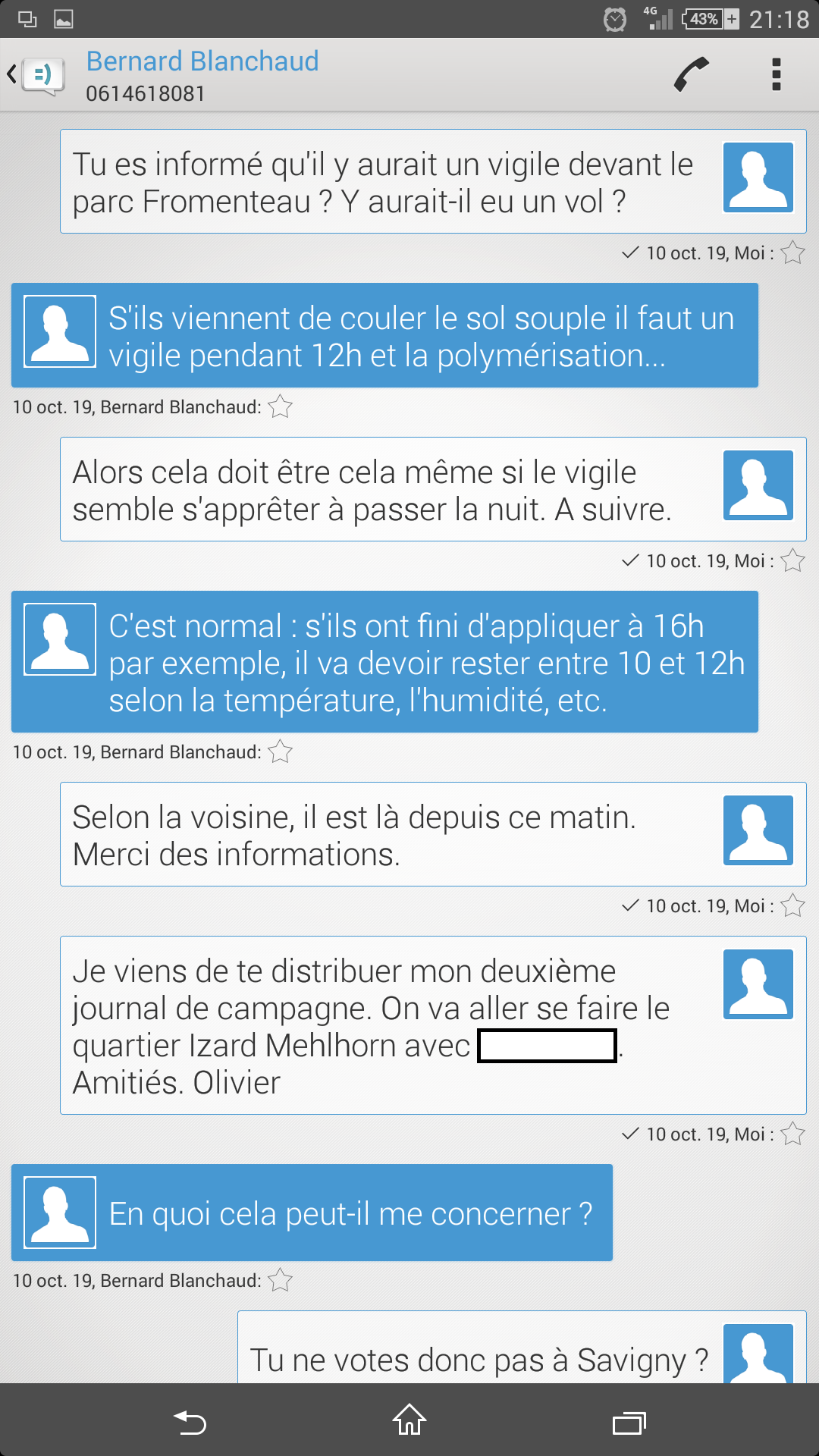Star the 'En quoi cela' message

pyautogui.click(x=280, y=1281)
